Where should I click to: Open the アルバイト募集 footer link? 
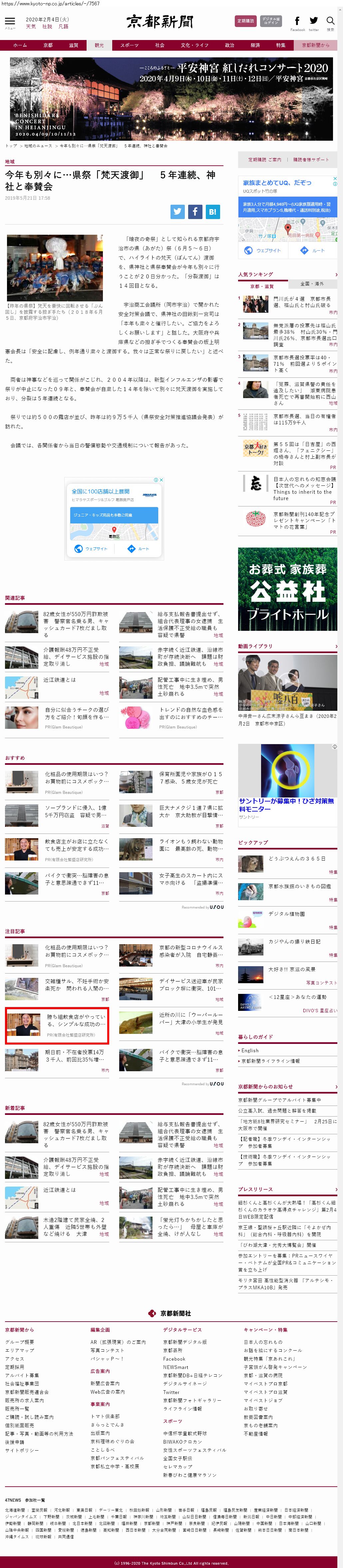point(22,1375)
